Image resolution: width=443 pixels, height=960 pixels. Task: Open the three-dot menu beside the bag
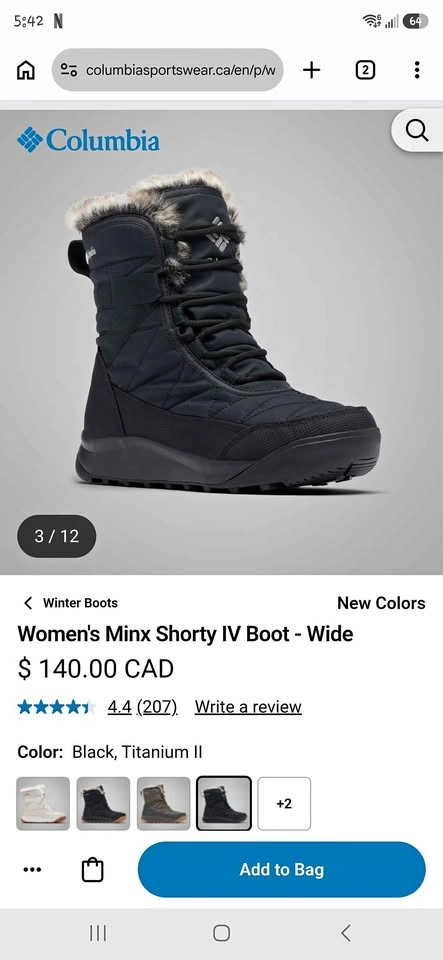[32, 869]
